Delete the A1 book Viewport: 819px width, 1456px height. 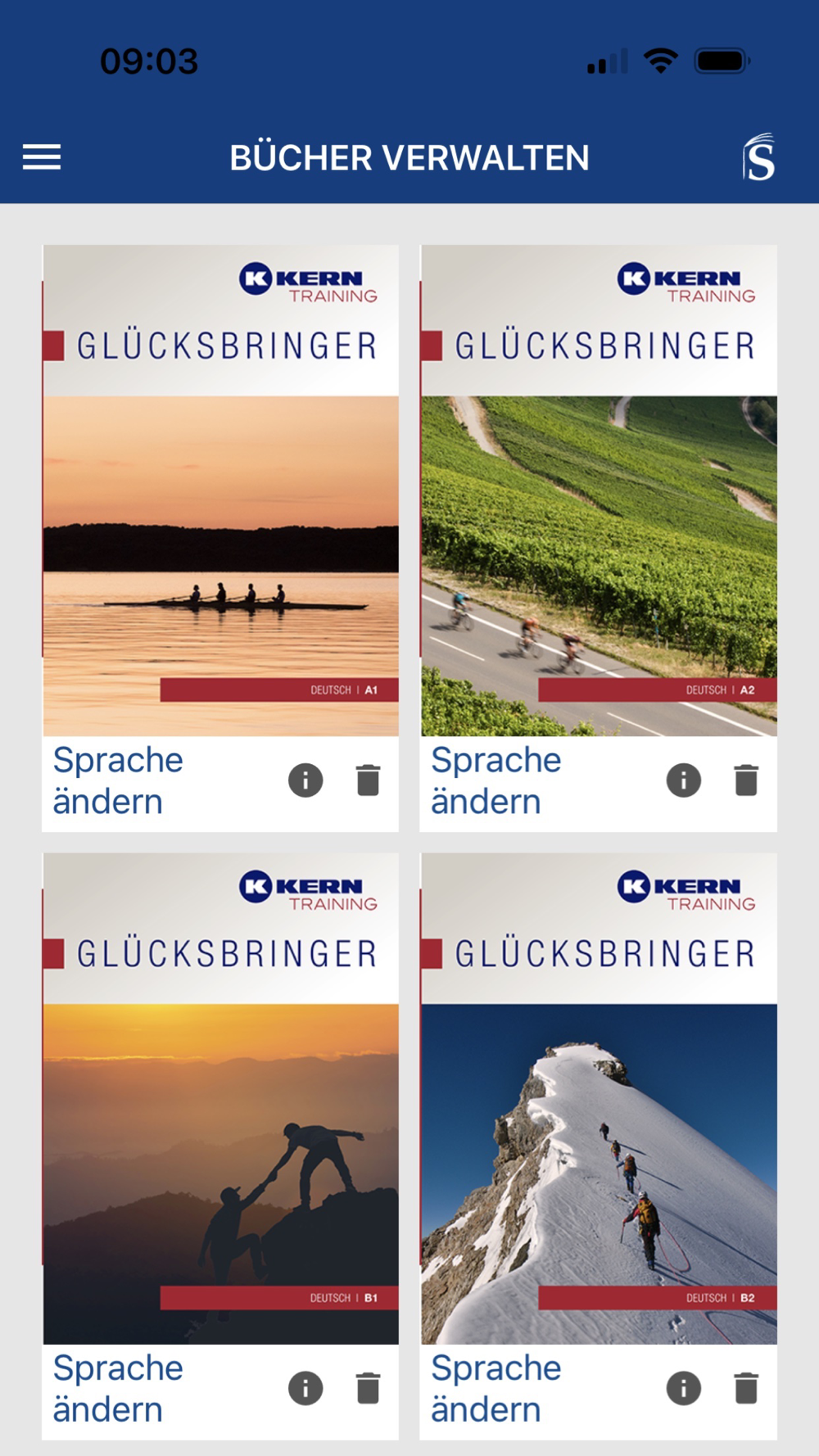[x=369, y=780]
